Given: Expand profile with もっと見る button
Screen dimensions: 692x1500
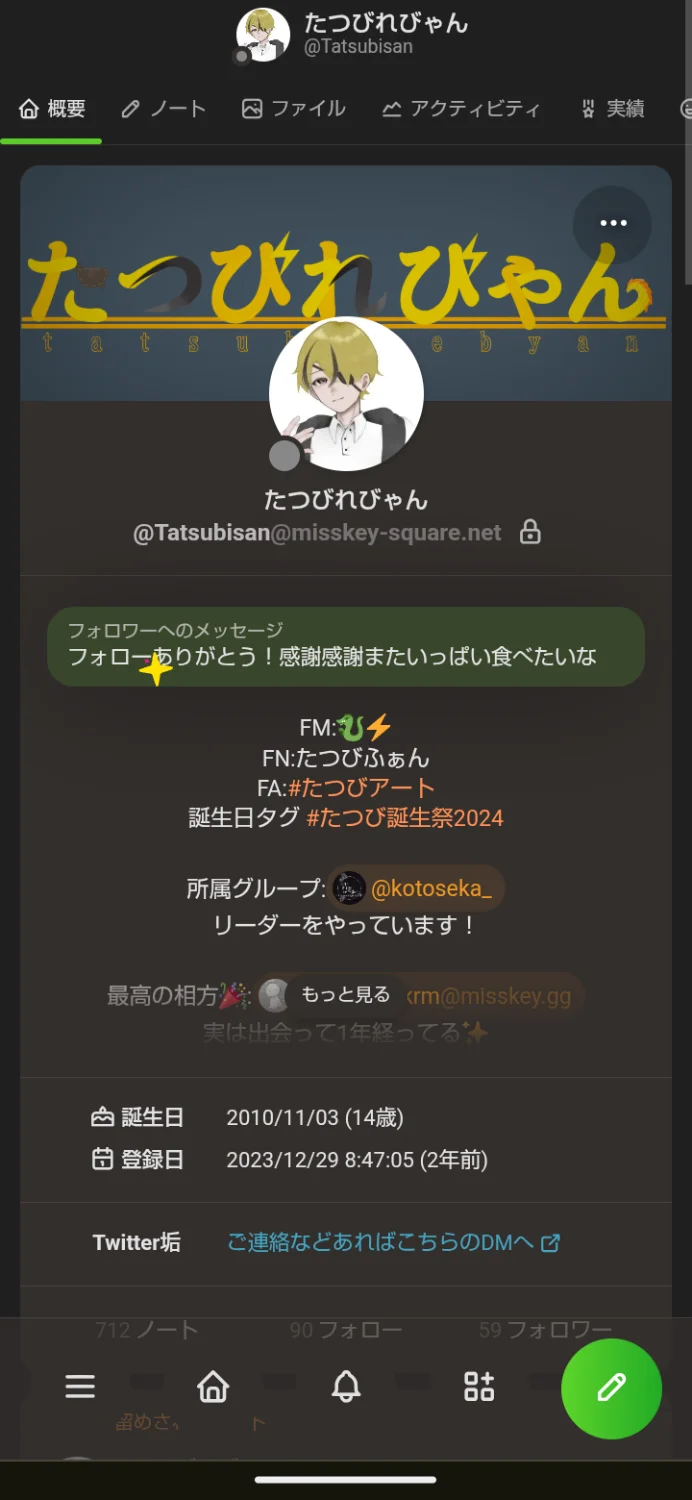Looking at the screenshot, I should [x=345, y=994].
